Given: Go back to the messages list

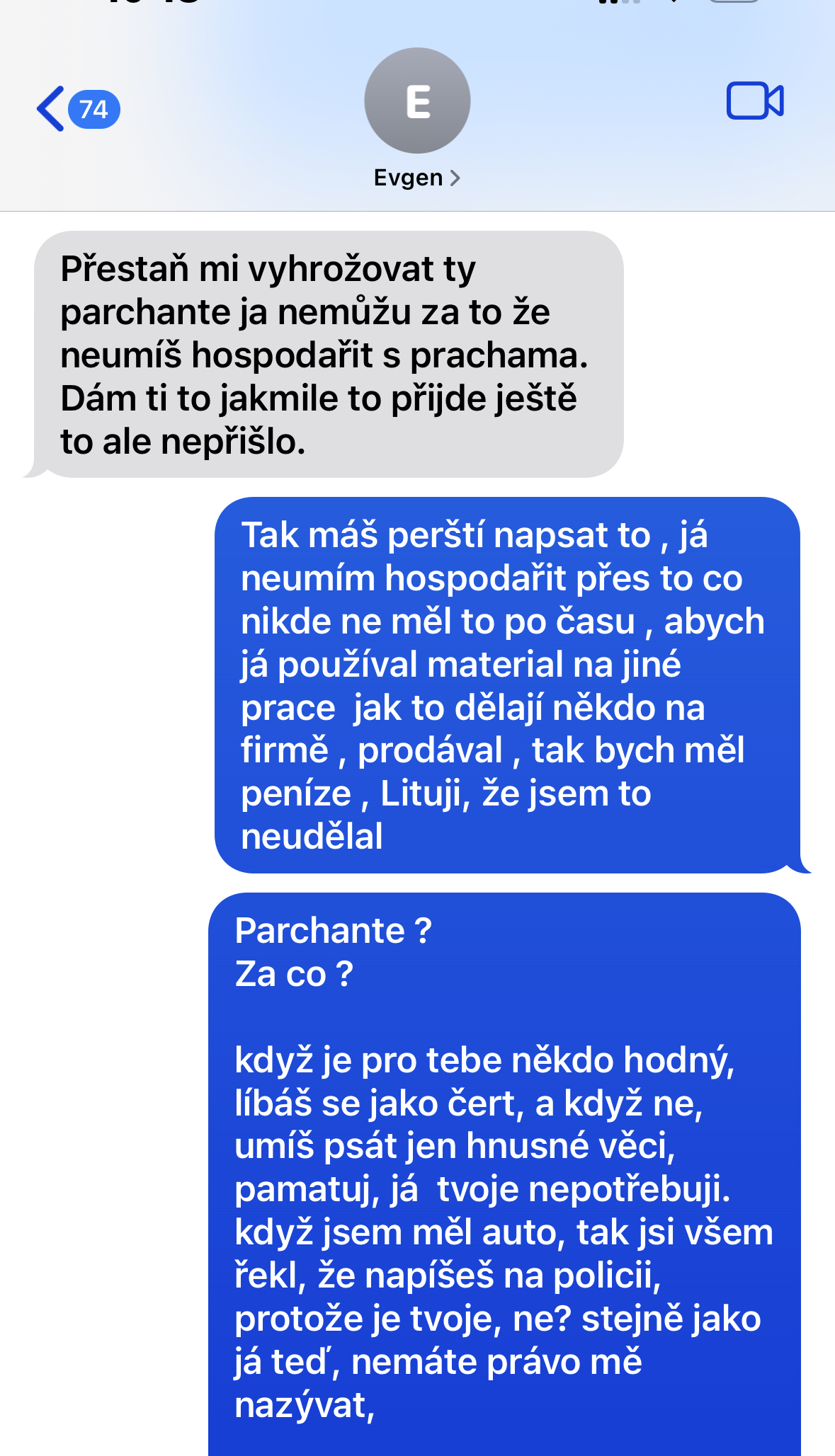Looking at the screenshot, I should [x=77, y=109].
